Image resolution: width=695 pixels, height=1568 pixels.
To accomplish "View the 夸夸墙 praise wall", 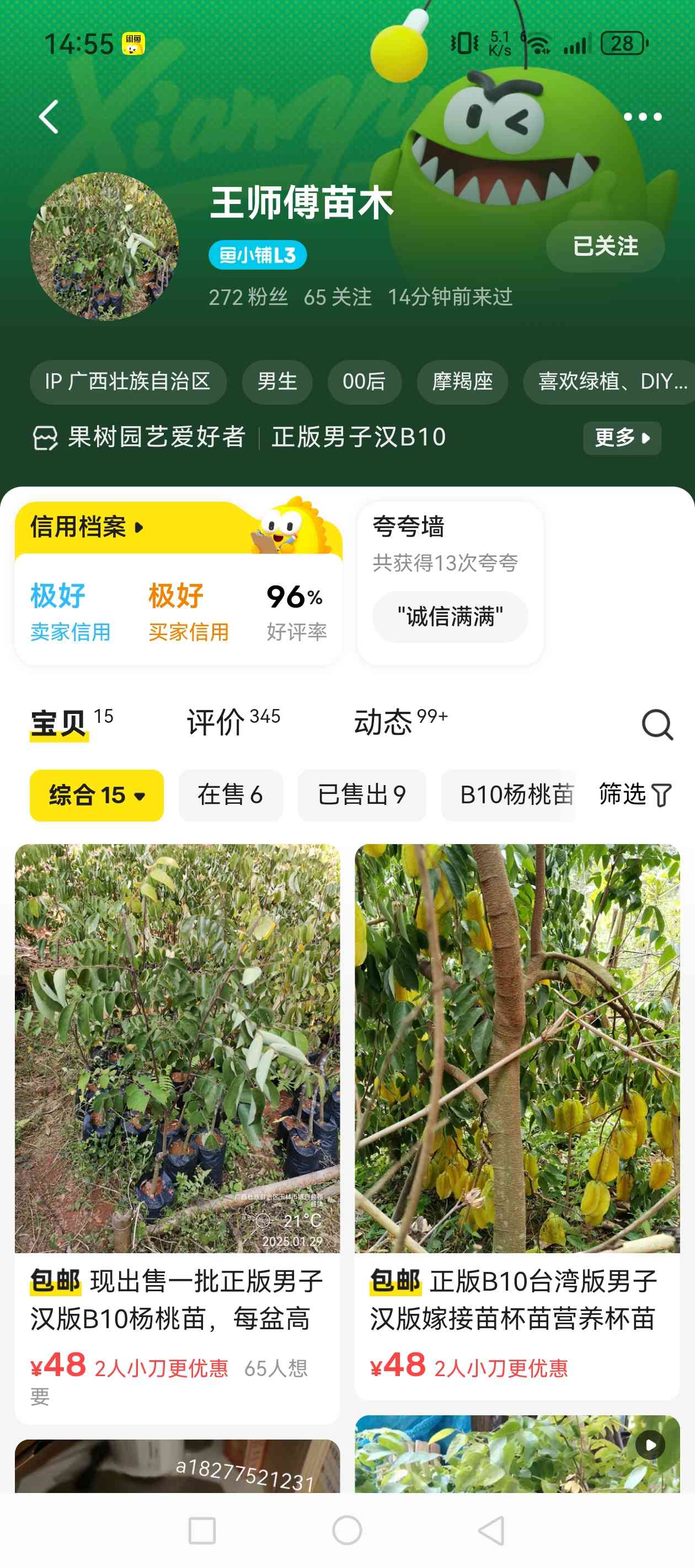I will (x=450, y=583).
